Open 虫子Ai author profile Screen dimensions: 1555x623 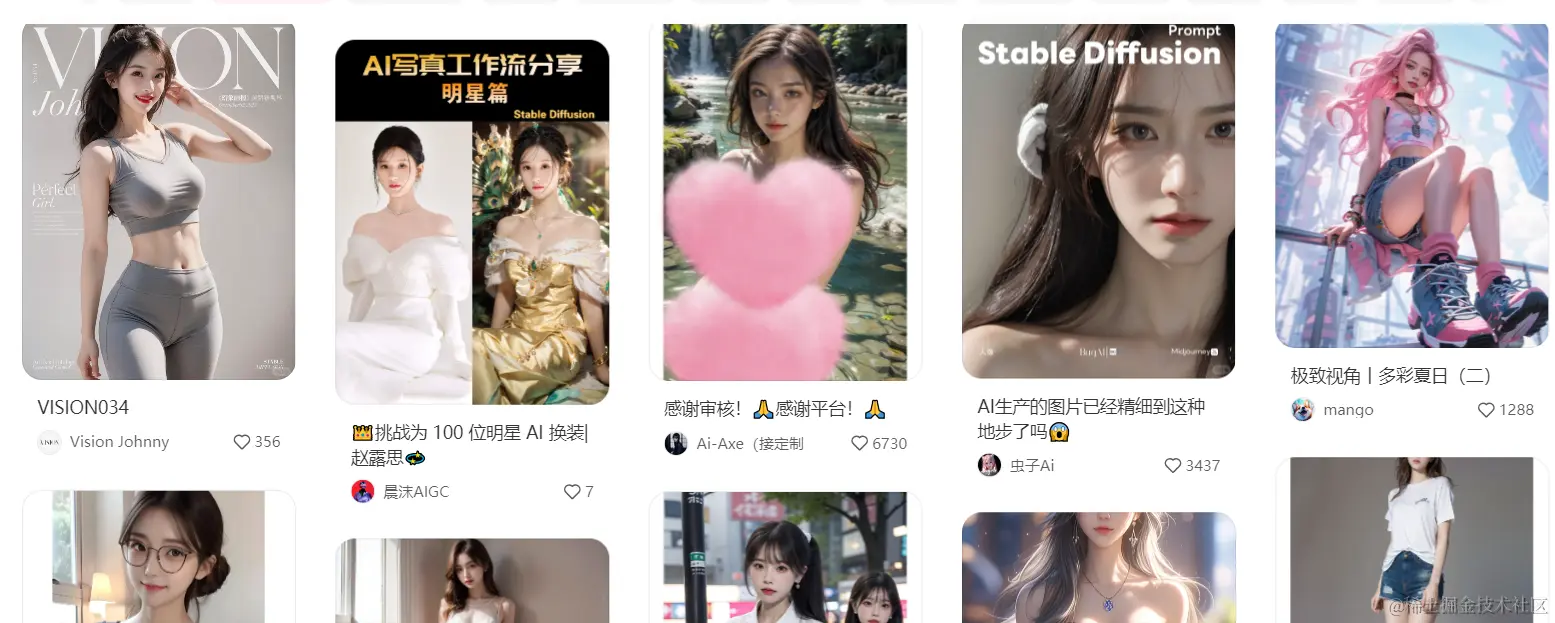[1031, 466]
